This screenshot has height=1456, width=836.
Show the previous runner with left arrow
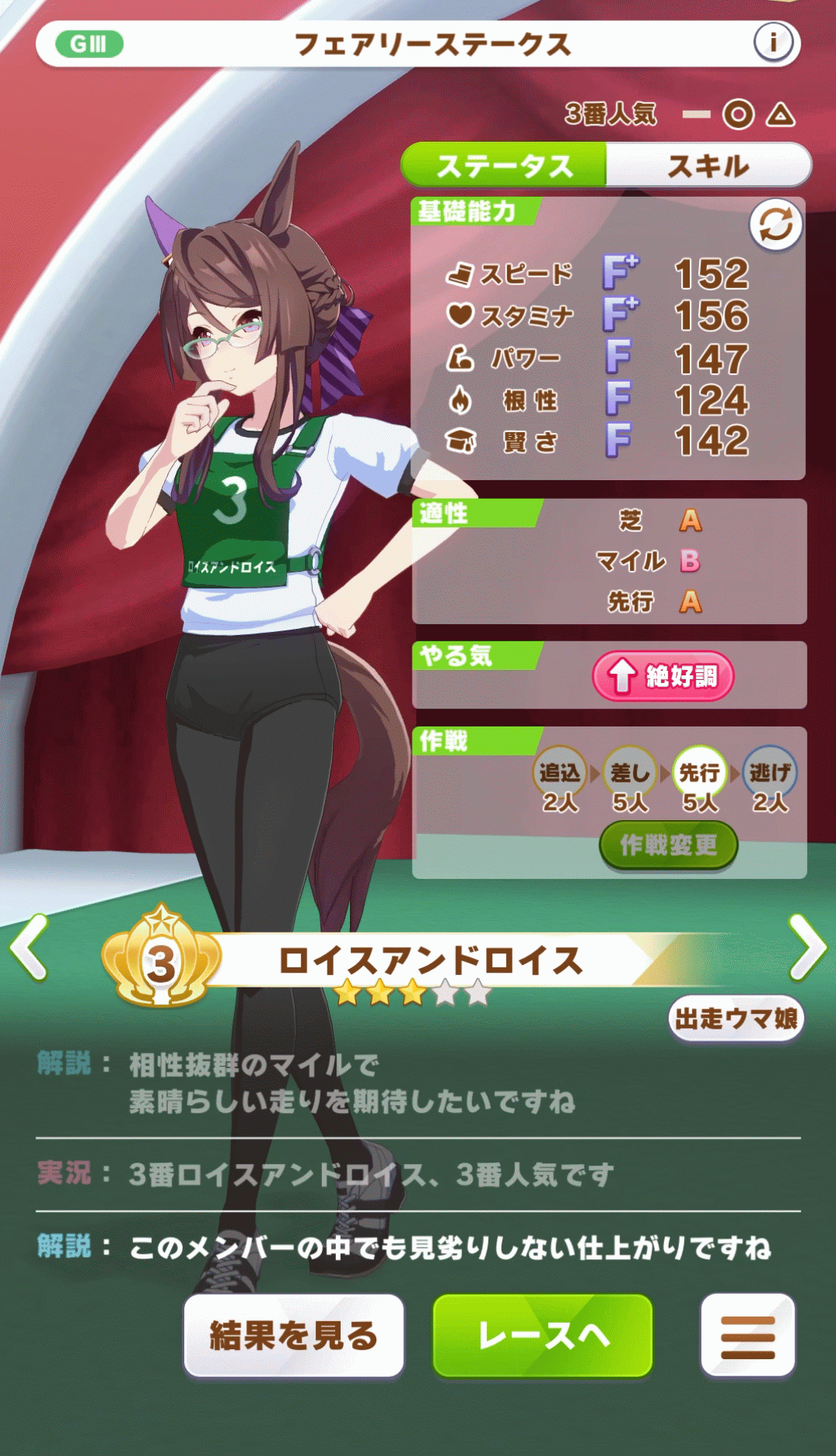(x=29, y=946)
